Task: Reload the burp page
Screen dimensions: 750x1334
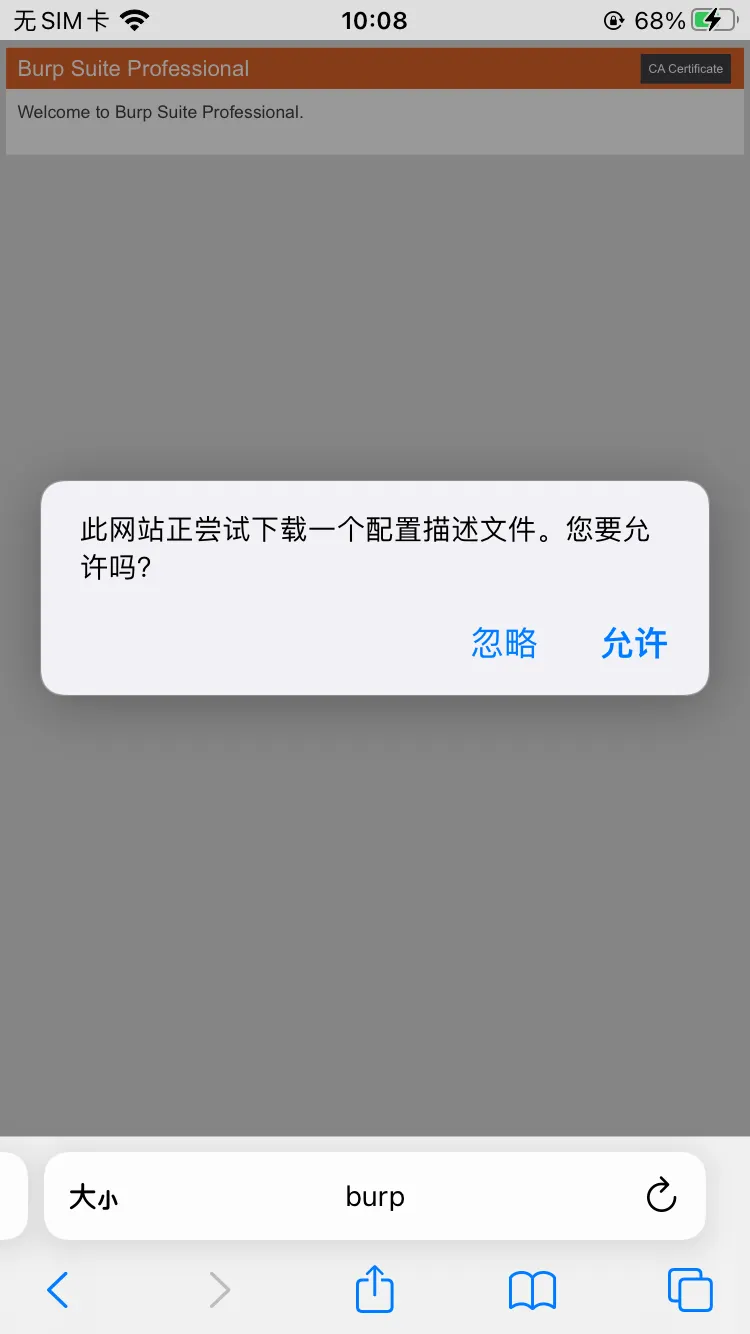Action: pyautogui.click(x=661, y=1196)
